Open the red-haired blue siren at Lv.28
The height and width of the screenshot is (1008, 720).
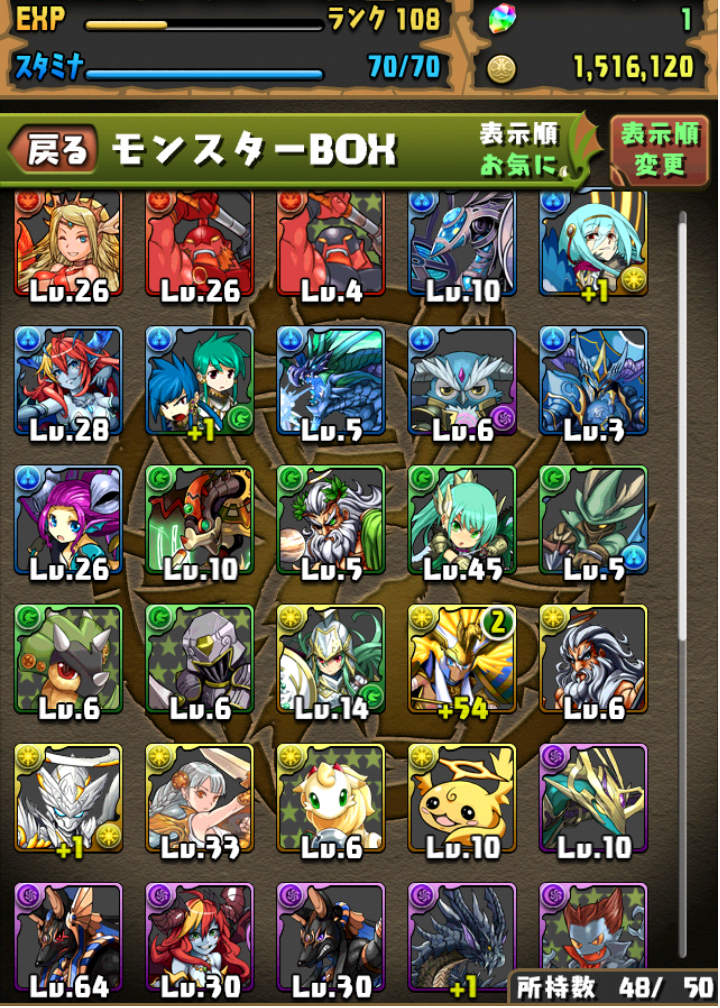[x=68, y=381]
